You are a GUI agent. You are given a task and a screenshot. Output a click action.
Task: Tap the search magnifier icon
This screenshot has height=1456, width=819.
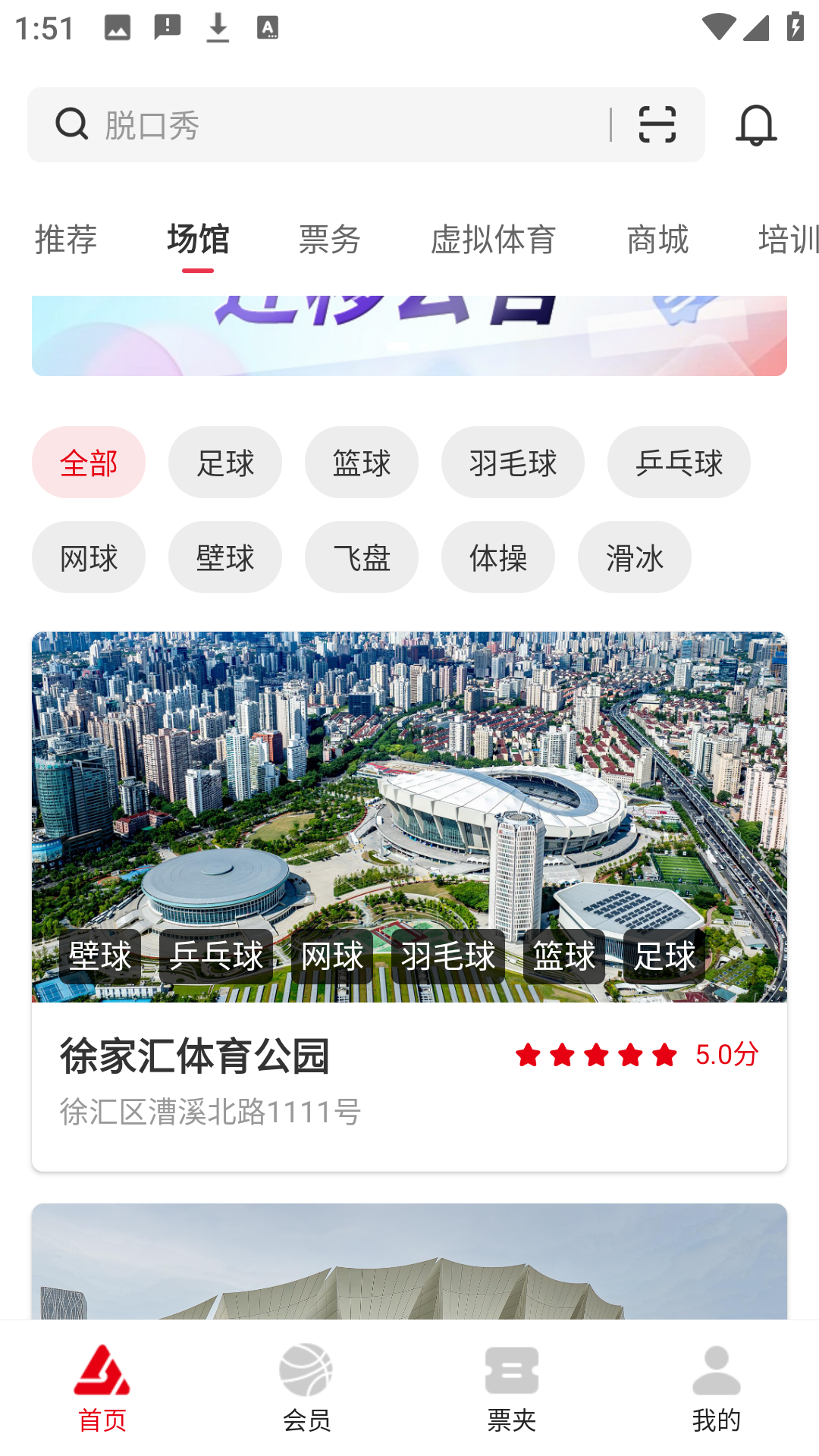point(71,124)
